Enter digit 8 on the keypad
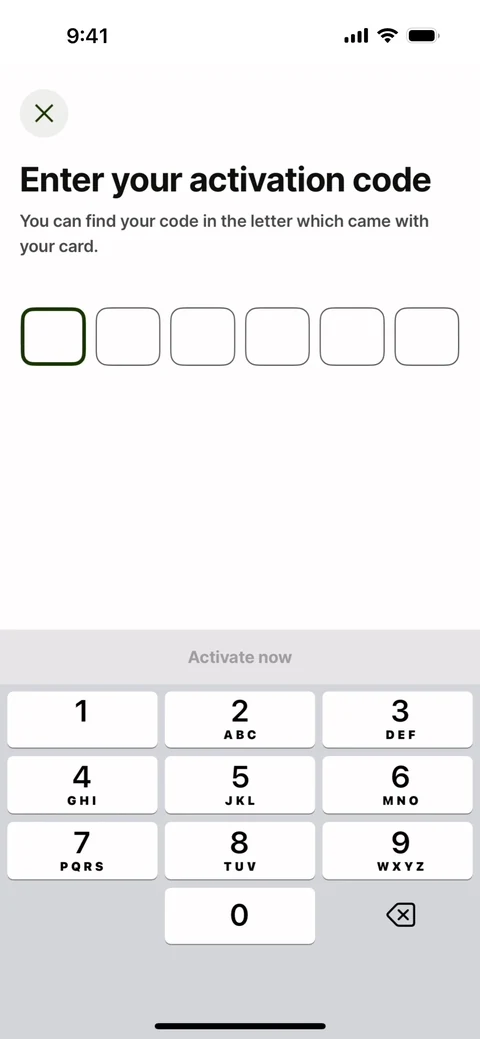480x1039 pixels. tap(240, 851)
